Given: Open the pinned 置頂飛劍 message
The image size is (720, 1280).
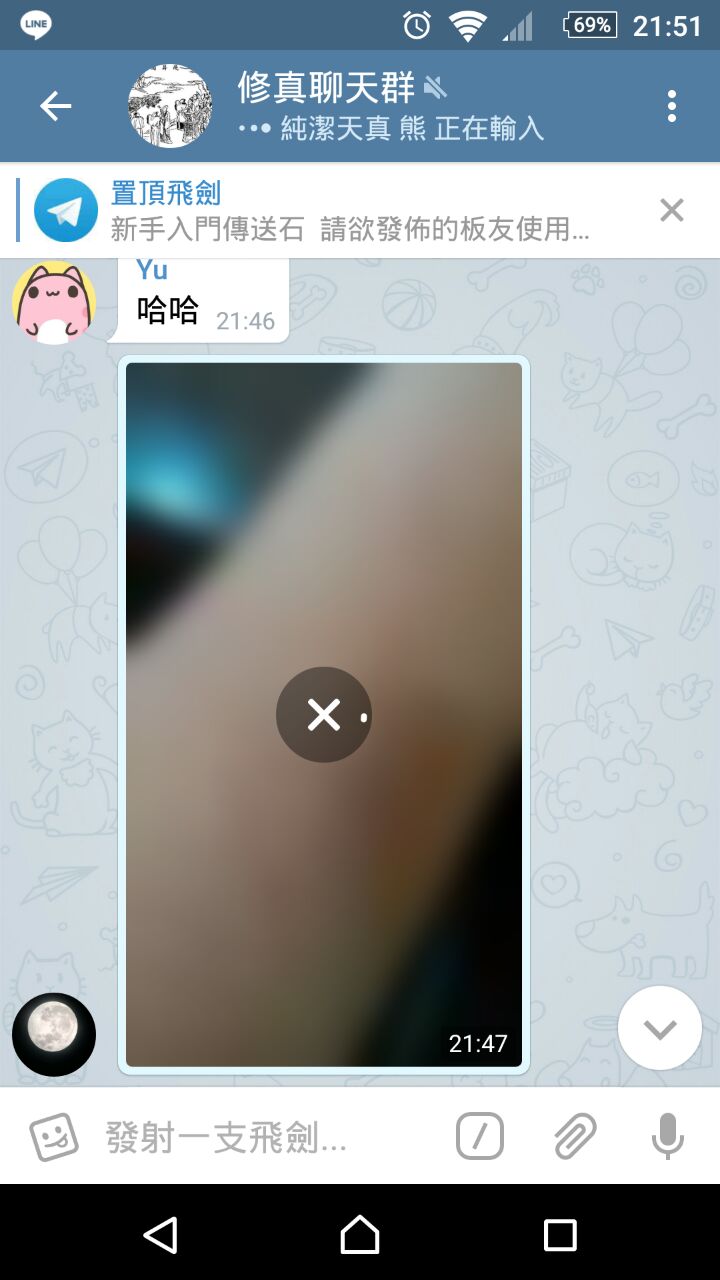Looking at the screenshot, I should pyautogui.click(x=350, y=211).
